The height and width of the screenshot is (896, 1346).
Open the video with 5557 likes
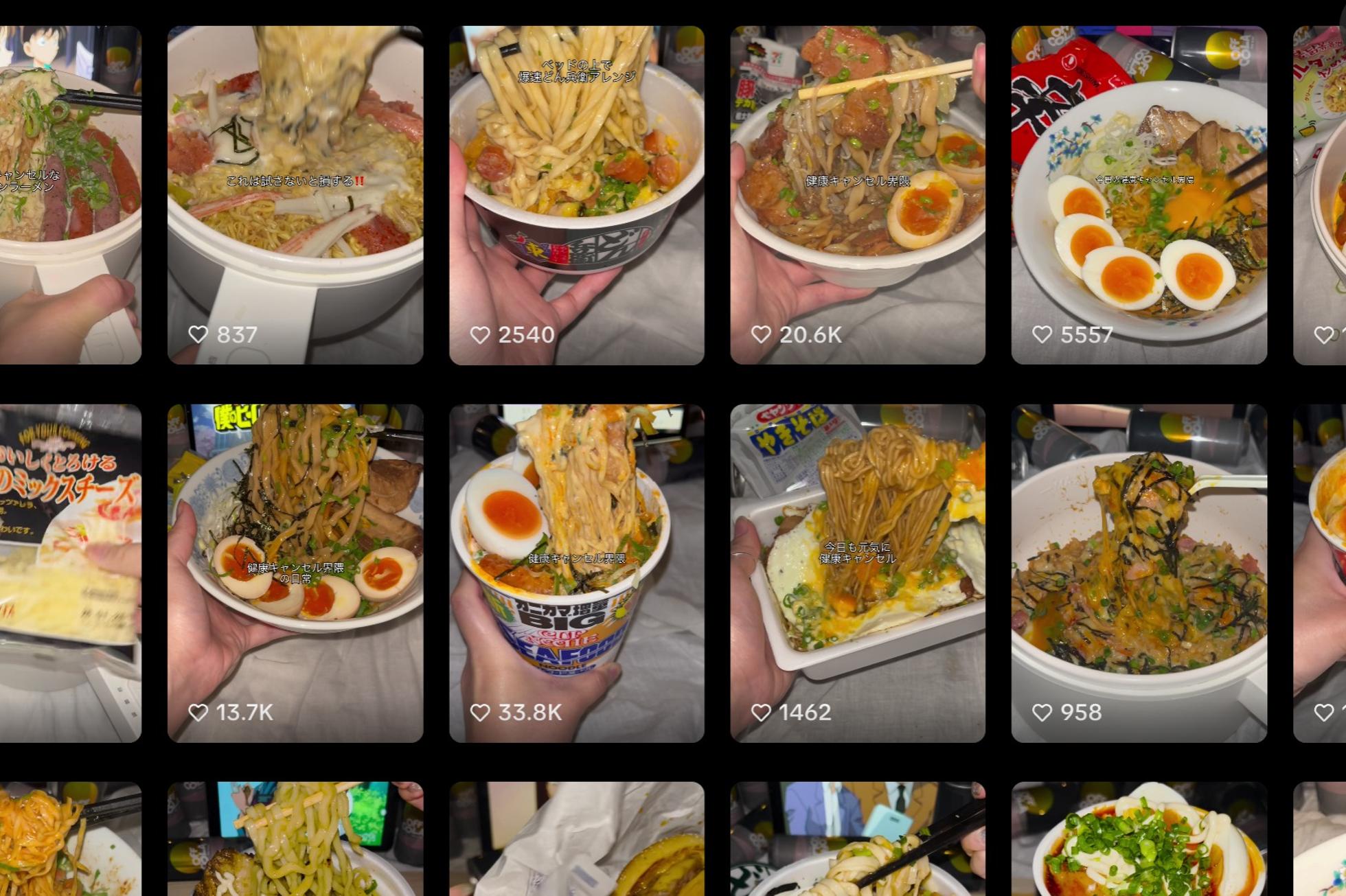pyautogui.click(x=1139, y=195)
